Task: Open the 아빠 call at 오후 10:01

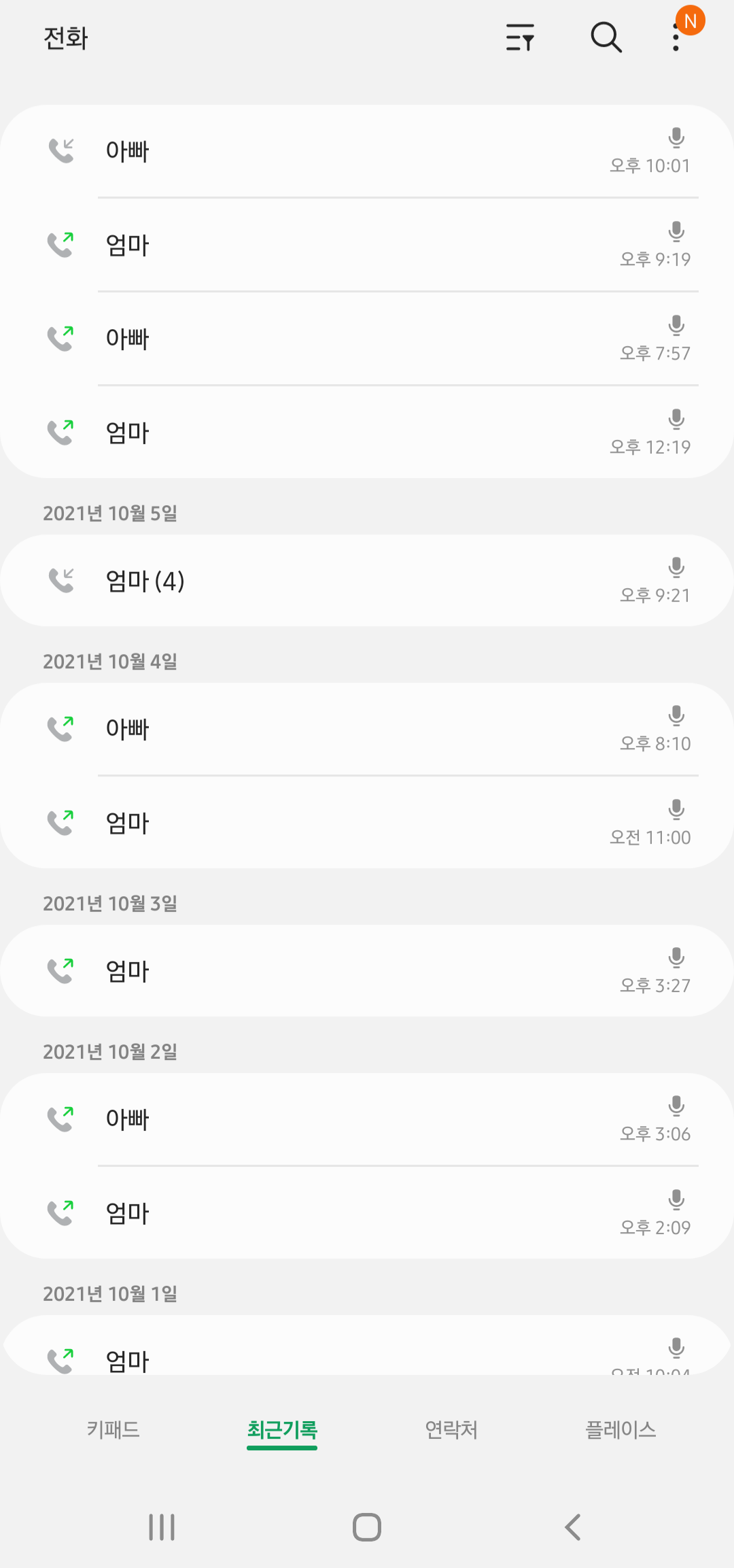Action: [367, 151]
